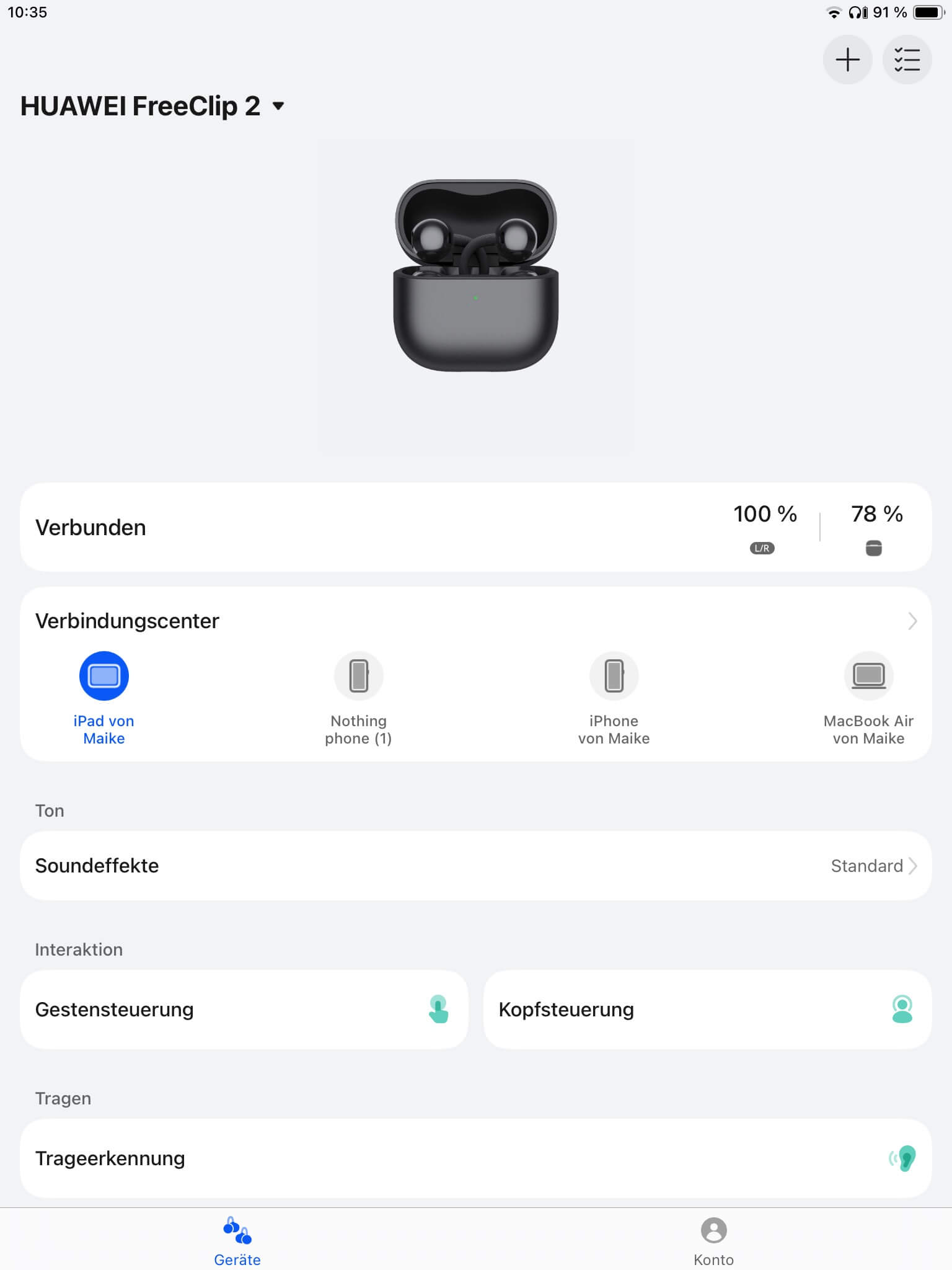
Task: Connect to iPhone von Maike
Action: point(614,676)
